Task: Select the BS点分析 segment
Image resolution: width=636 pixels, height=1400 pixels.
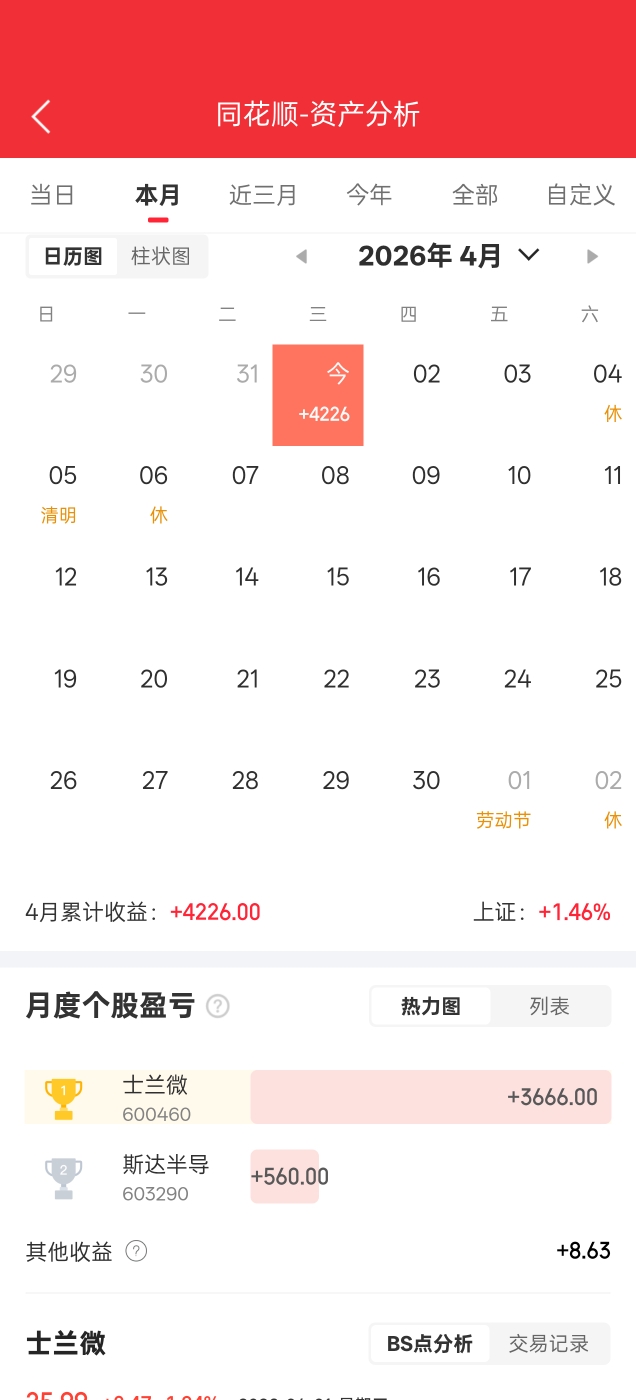Action: (430, 1344)
